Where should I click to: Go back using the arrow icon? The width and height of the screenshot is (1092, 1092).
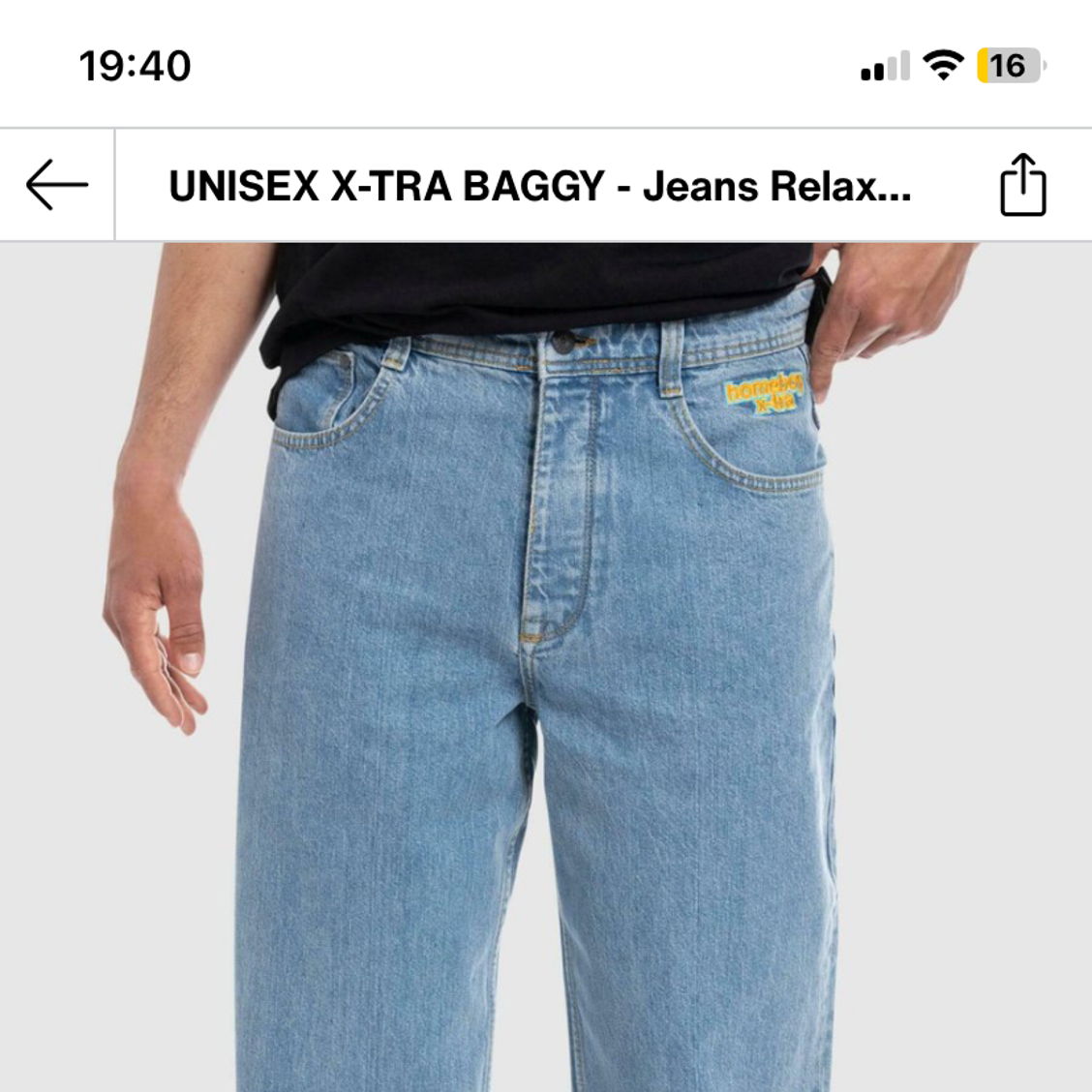click(x=56, y=184)
